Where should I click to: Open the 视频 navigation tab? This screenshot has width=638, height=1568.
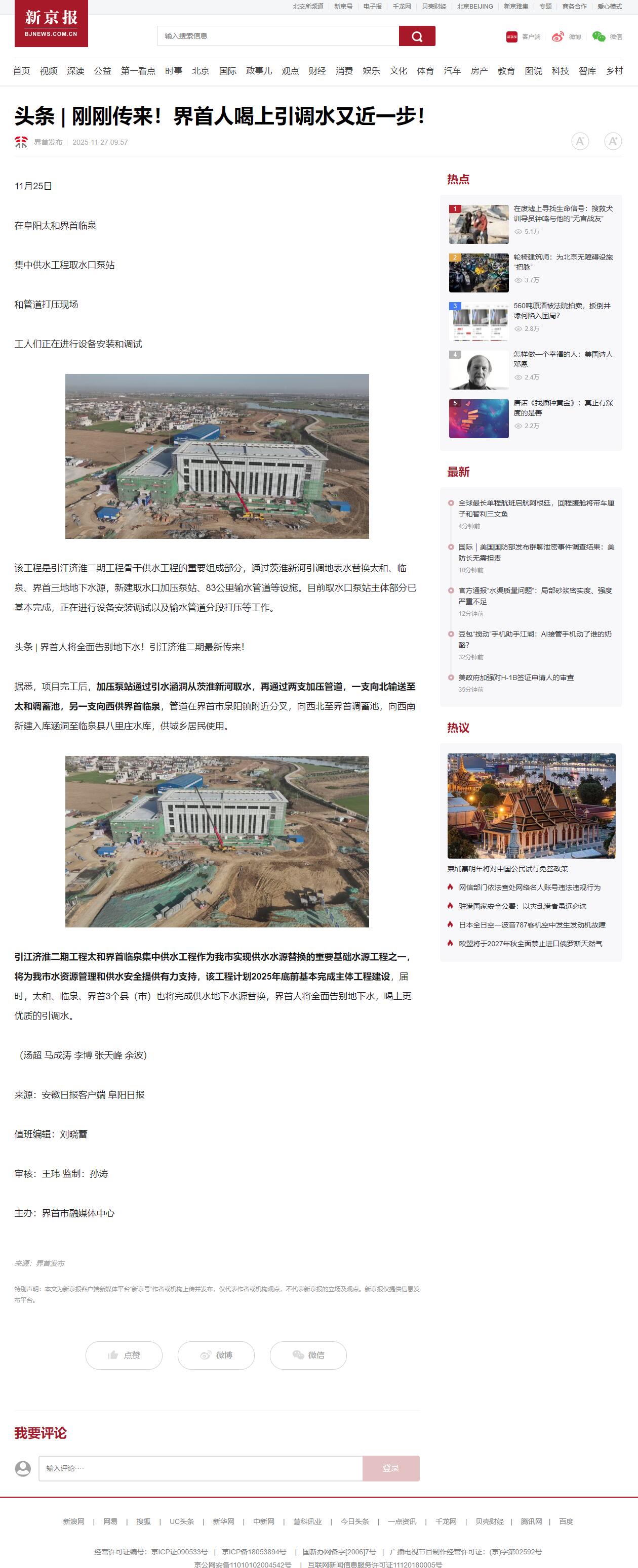[x=48, y=71]
